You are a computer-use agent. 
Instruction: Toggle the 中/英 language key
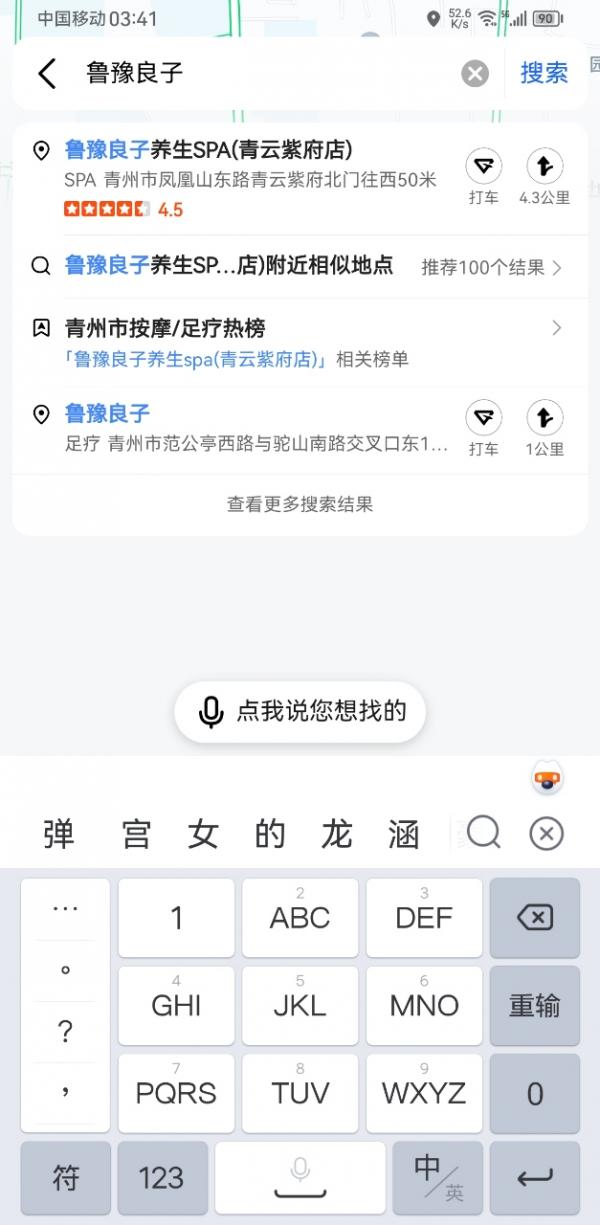439,1178
